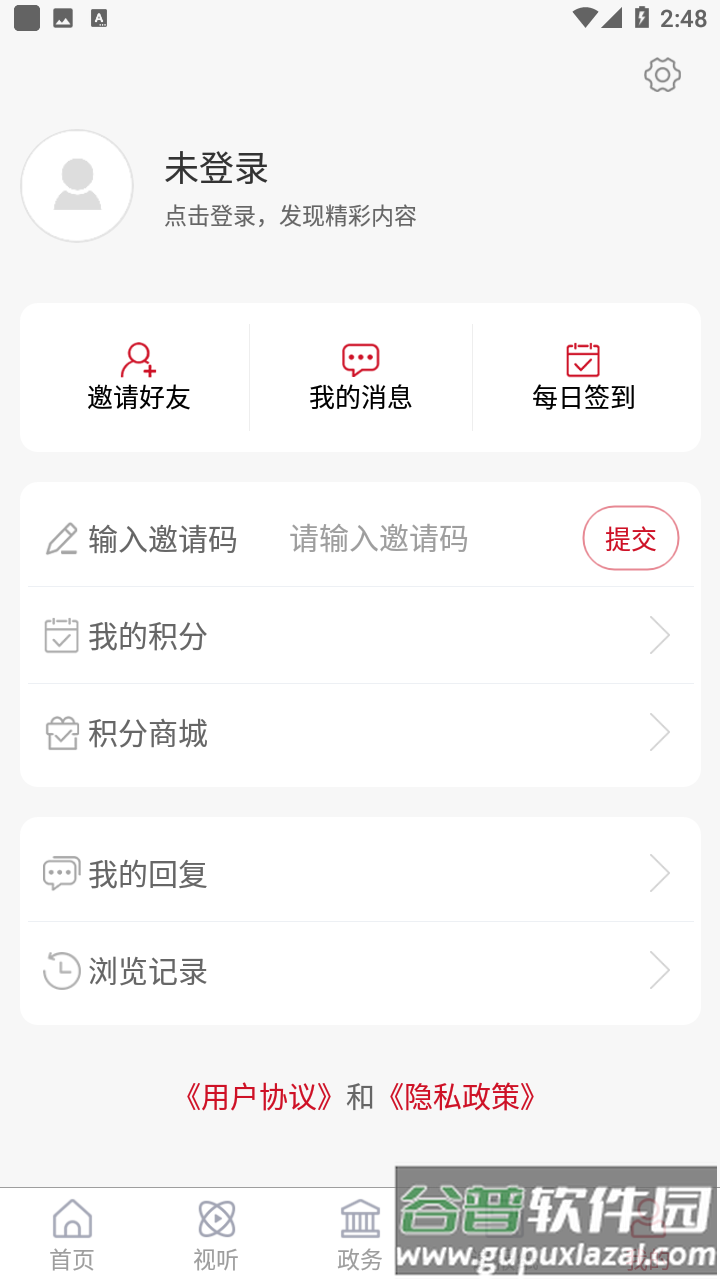Click the pencil icon beside 输入邀请码
The image size is (720, 1280).
(x=60, y=538)
